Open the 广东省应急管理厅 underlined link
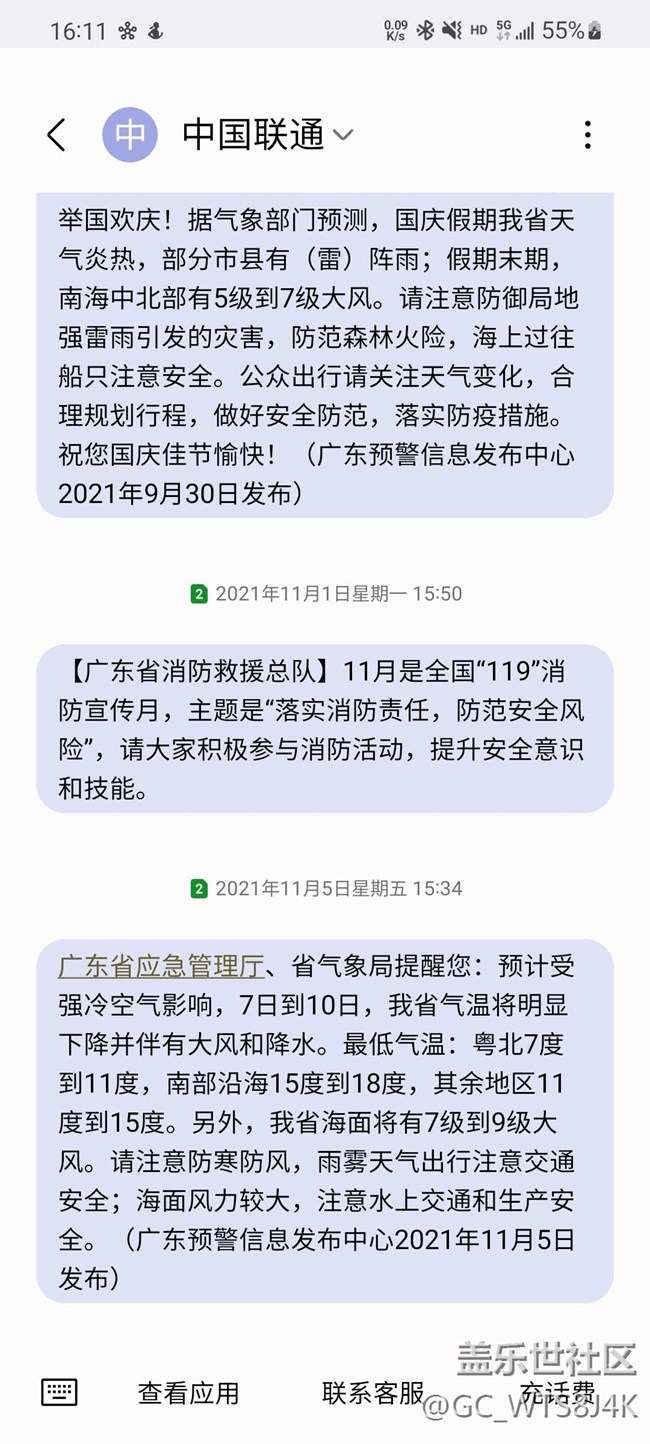This screenshot has width=650, height=1444. [161, 966]
